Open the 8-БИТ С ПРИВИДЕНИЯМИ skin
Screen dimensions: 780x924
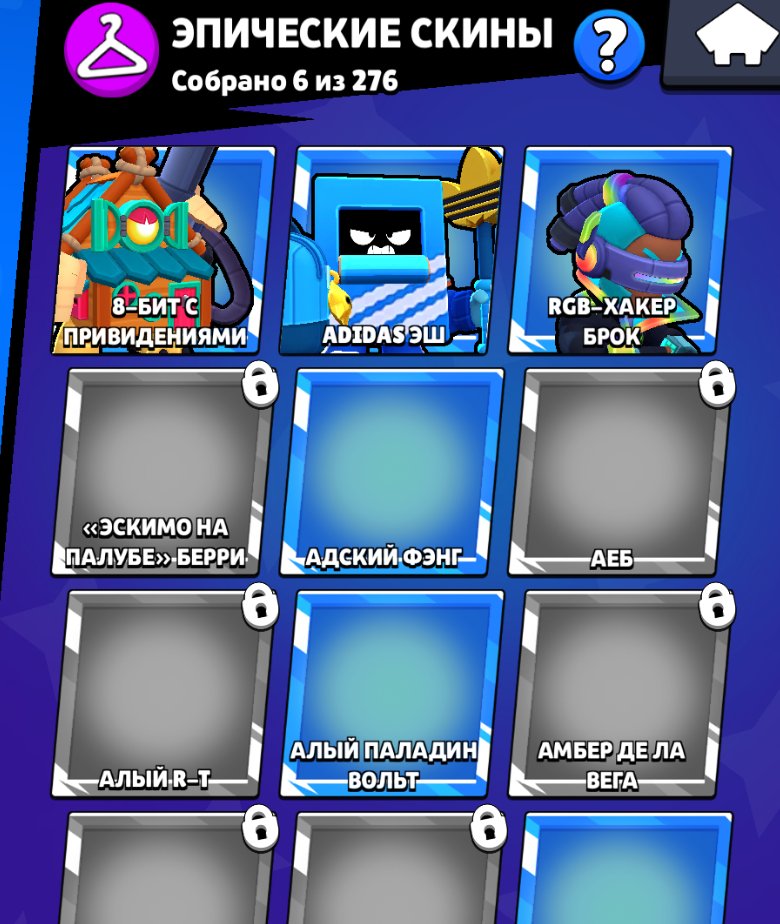pos(163,250)
